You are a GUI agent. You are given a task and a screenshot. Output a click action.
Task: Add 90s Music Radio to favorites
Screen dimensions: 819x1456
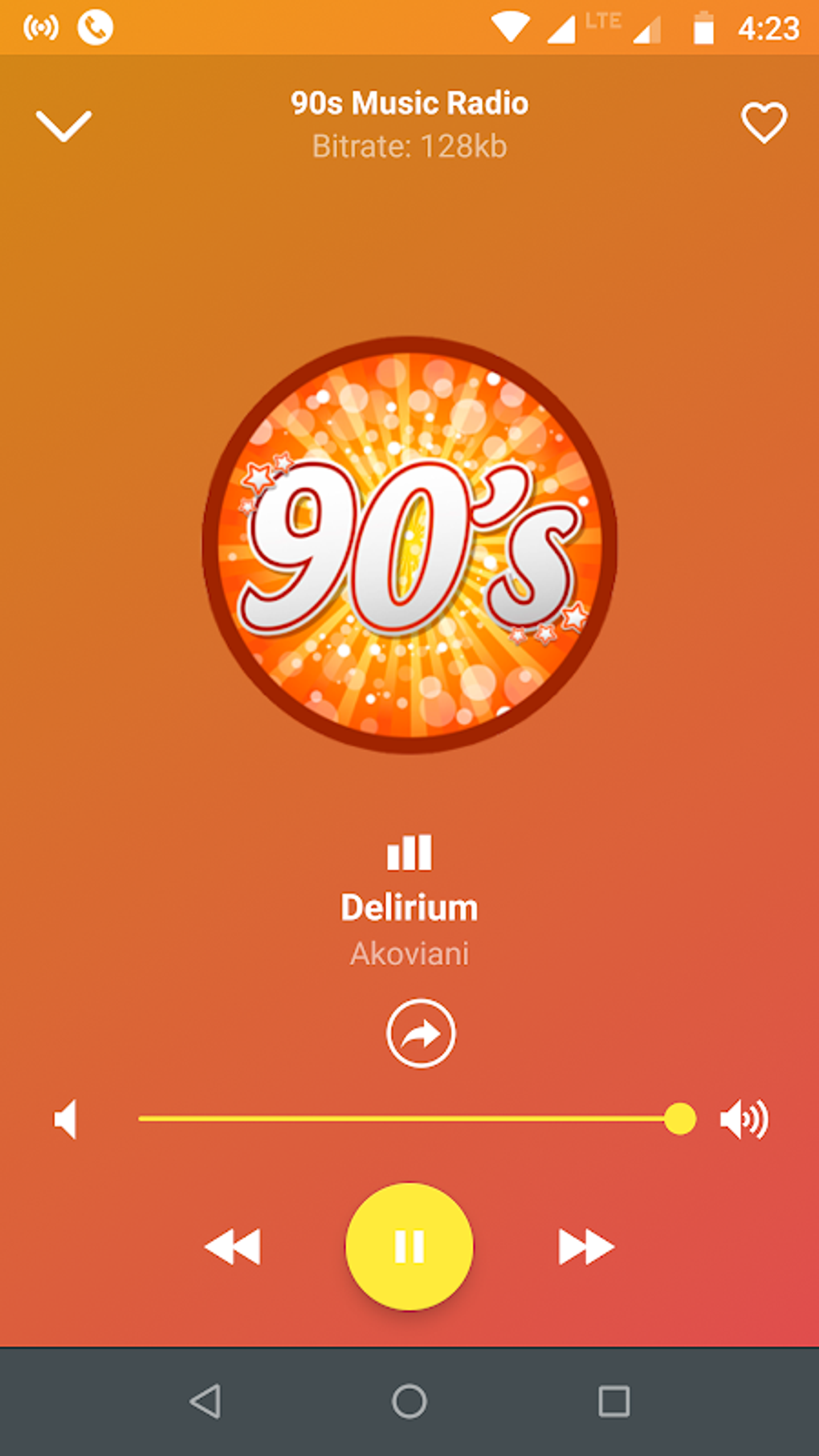[764, 123]
